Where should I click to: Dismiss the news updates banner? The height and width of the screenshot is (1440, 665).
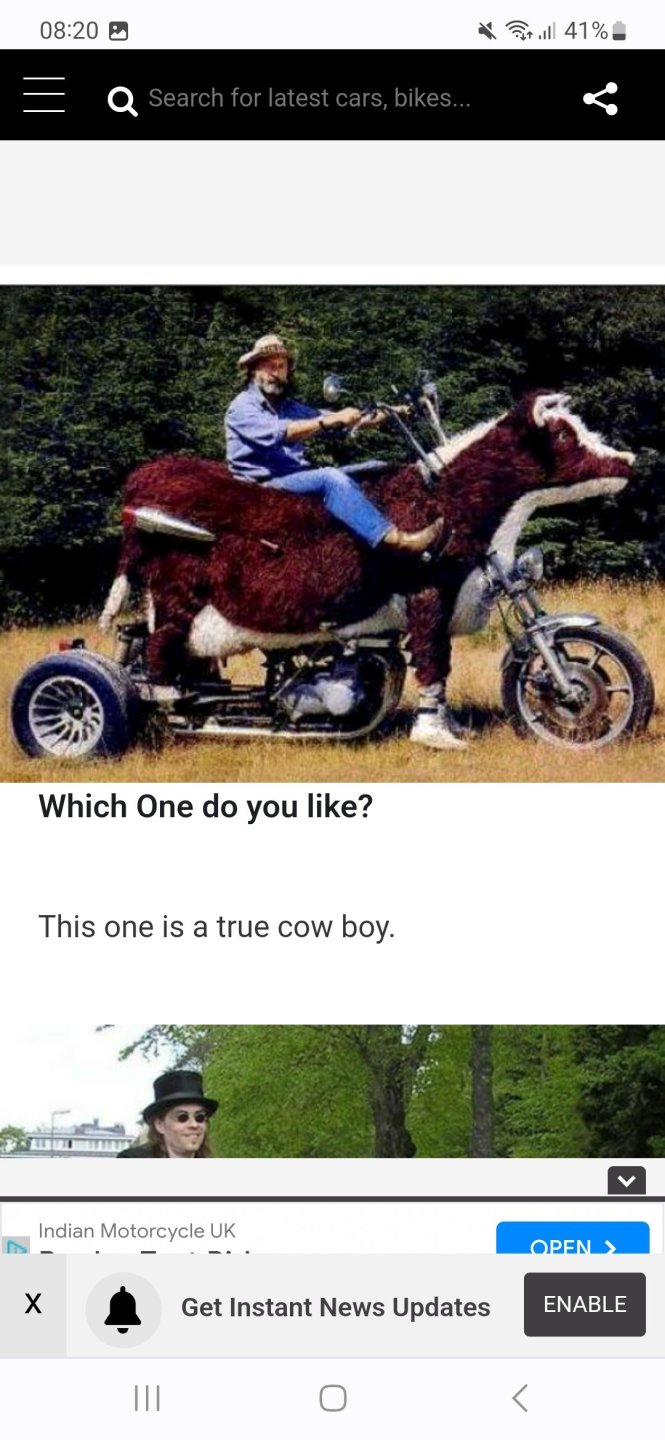[x=33, y=1304]
